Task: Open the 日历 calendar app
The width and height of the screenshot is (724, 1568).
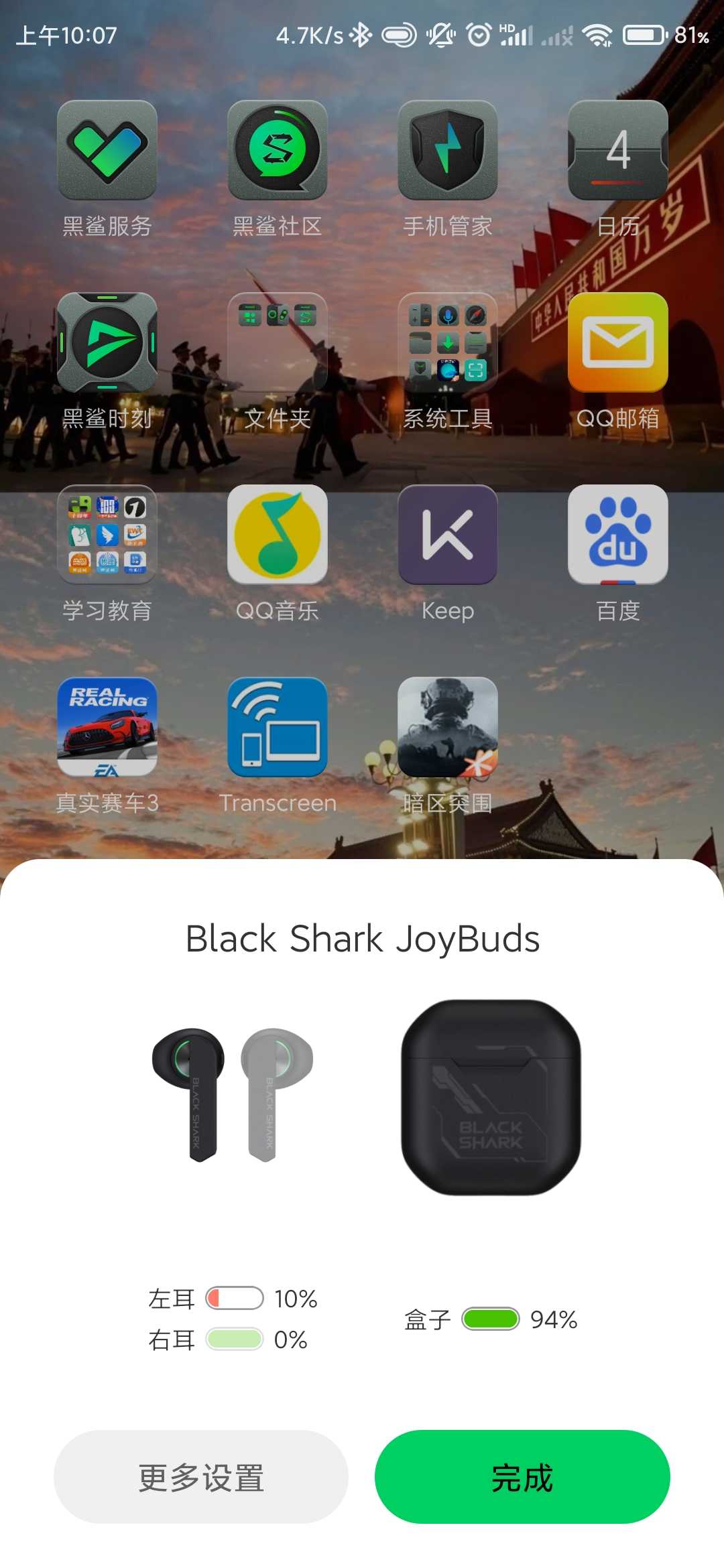Action: pos(618,150)
